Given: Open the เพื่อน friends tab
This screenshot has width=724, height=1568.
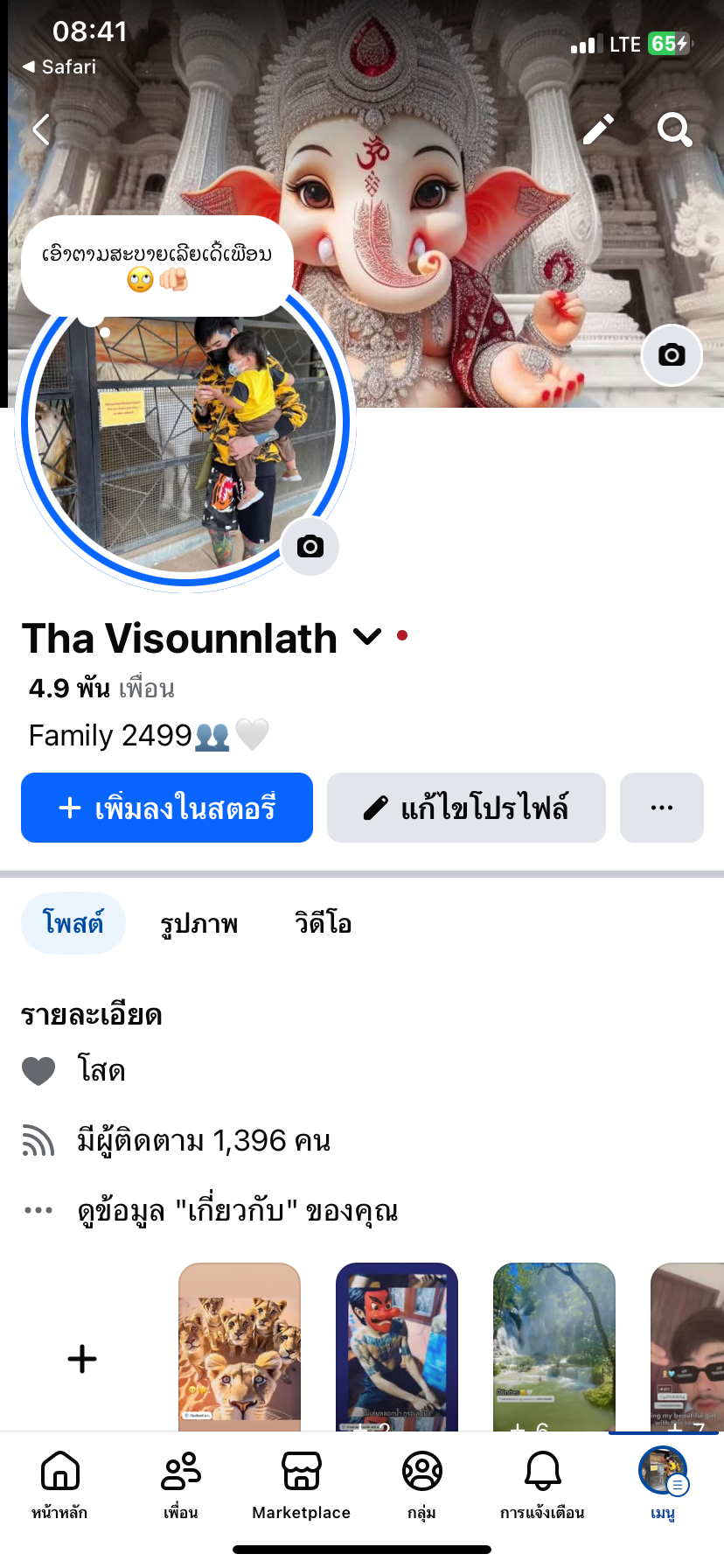Looking at the screenshot, I should 181,1482.
